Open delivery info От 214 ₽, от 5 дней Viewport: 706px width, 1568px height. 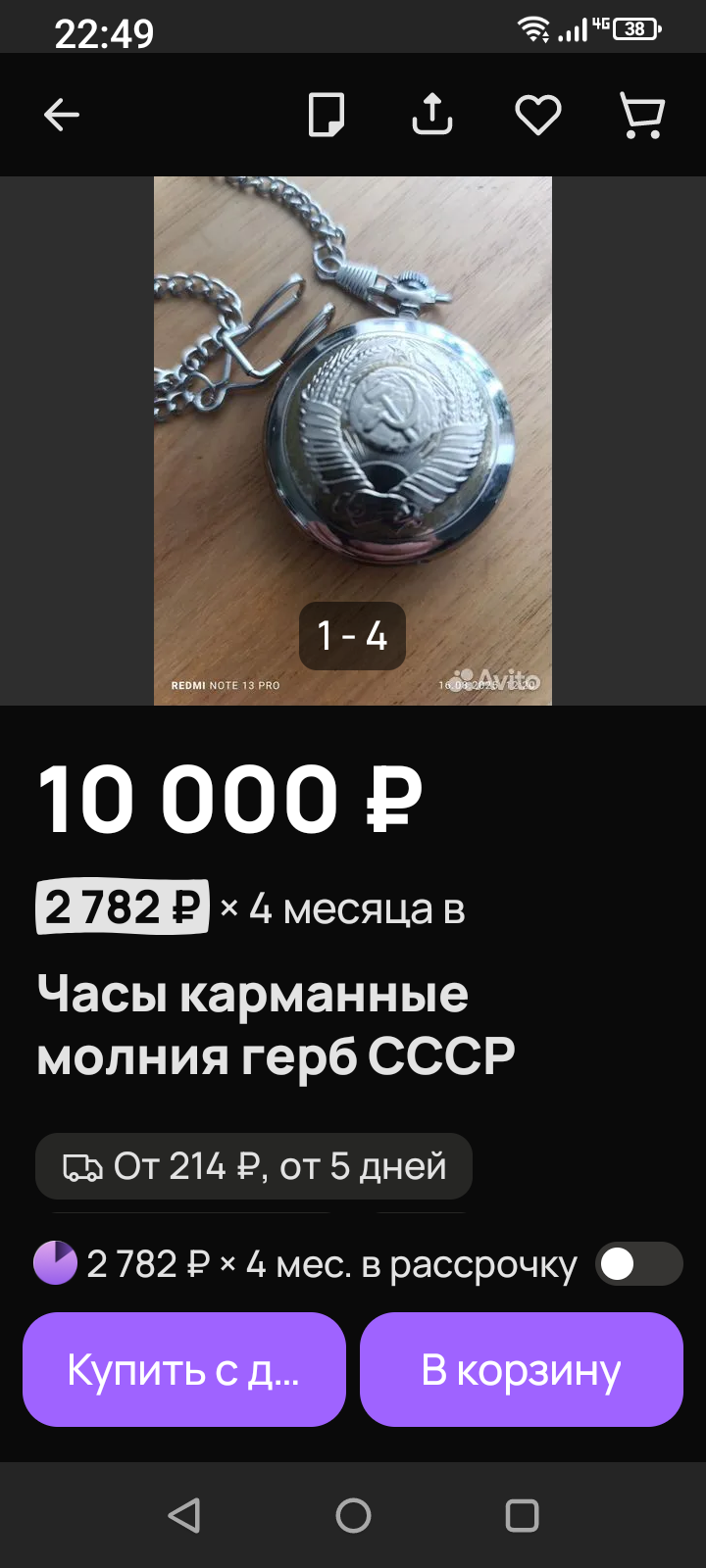point(254,1166)
